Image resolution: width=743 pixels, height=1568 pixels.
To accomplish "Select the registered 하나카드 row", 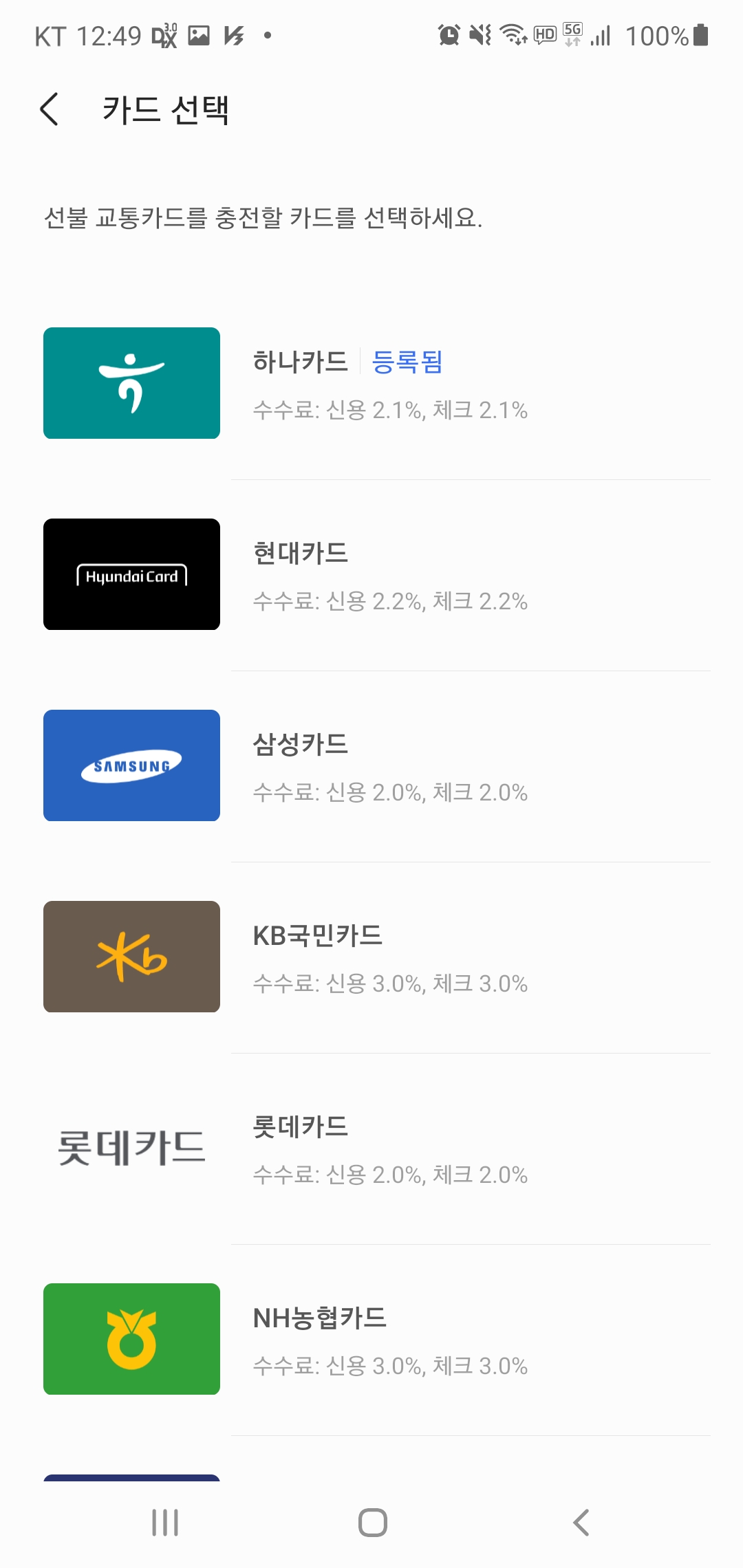I will (x=371, y=384).
